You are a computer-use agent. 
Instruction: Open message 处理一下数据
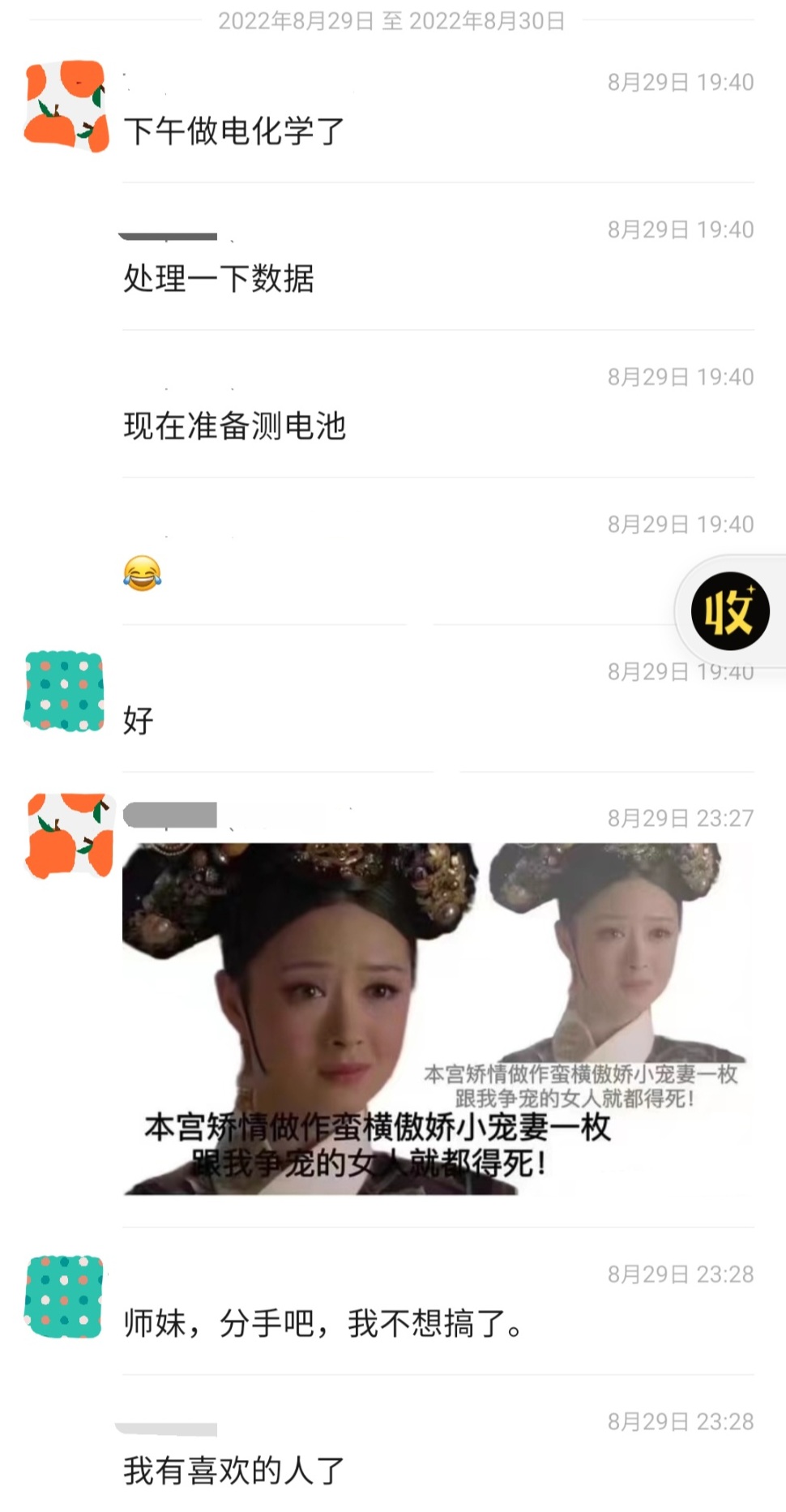(x=219, y=279)
